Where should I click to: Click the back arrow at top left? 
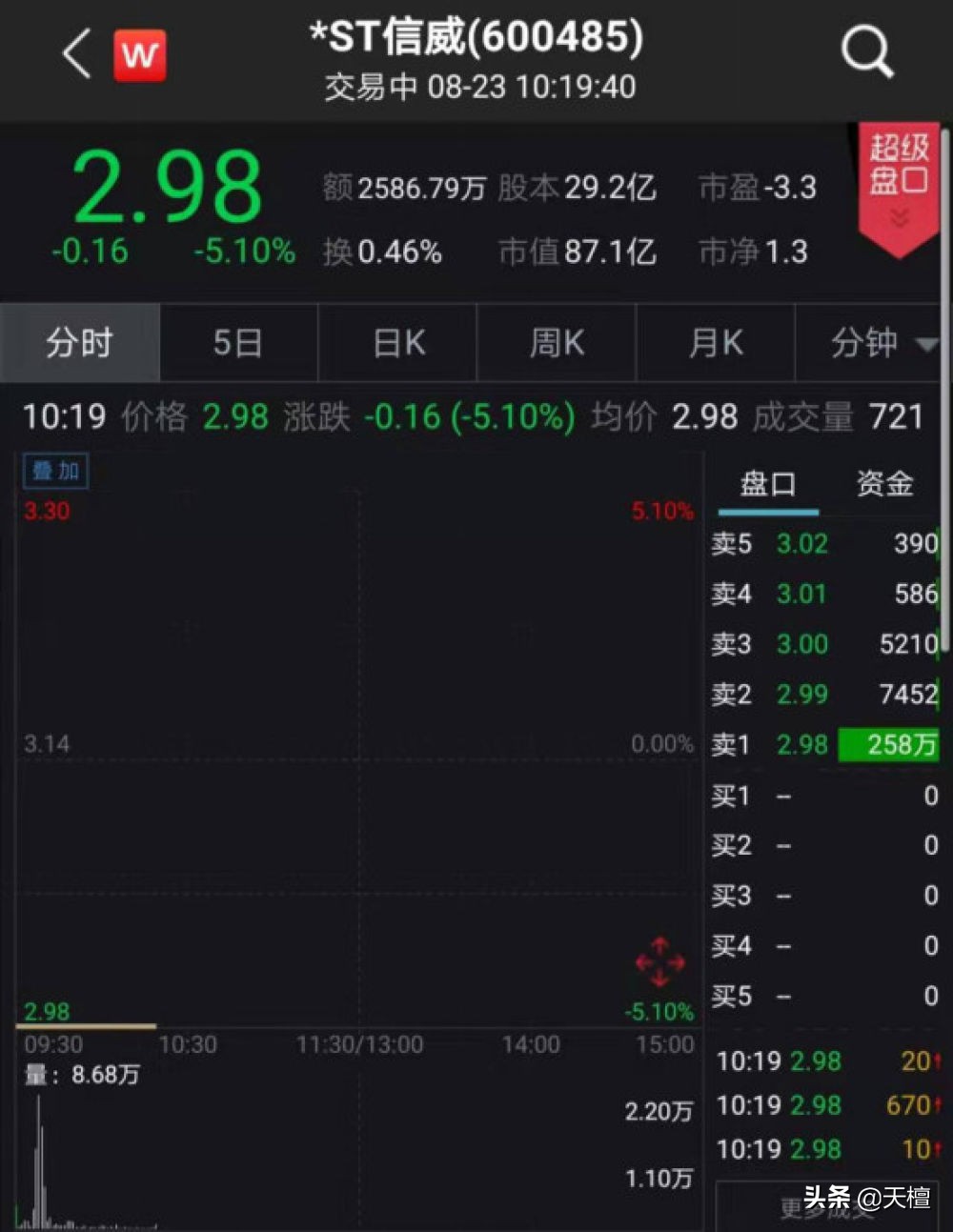pyautogui.click(x=74, y=54)
